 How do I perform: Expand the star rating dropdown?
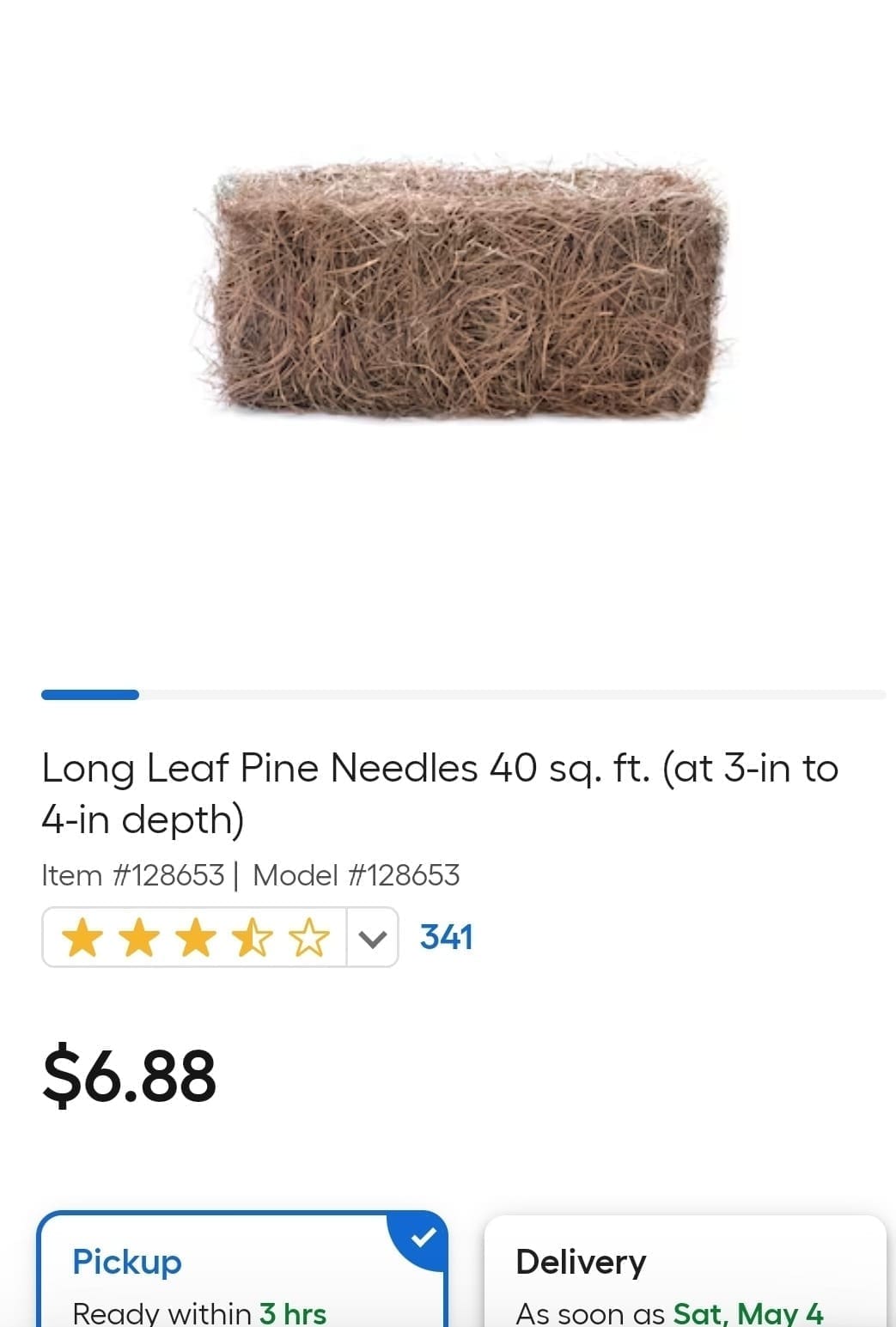tap(372, 938)
